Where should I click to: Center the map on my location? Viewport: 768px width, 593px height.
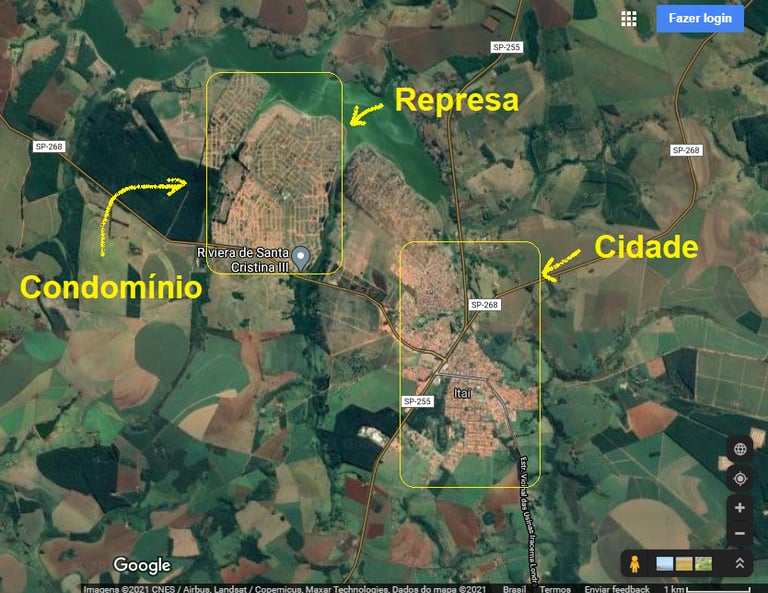point(740,478)
